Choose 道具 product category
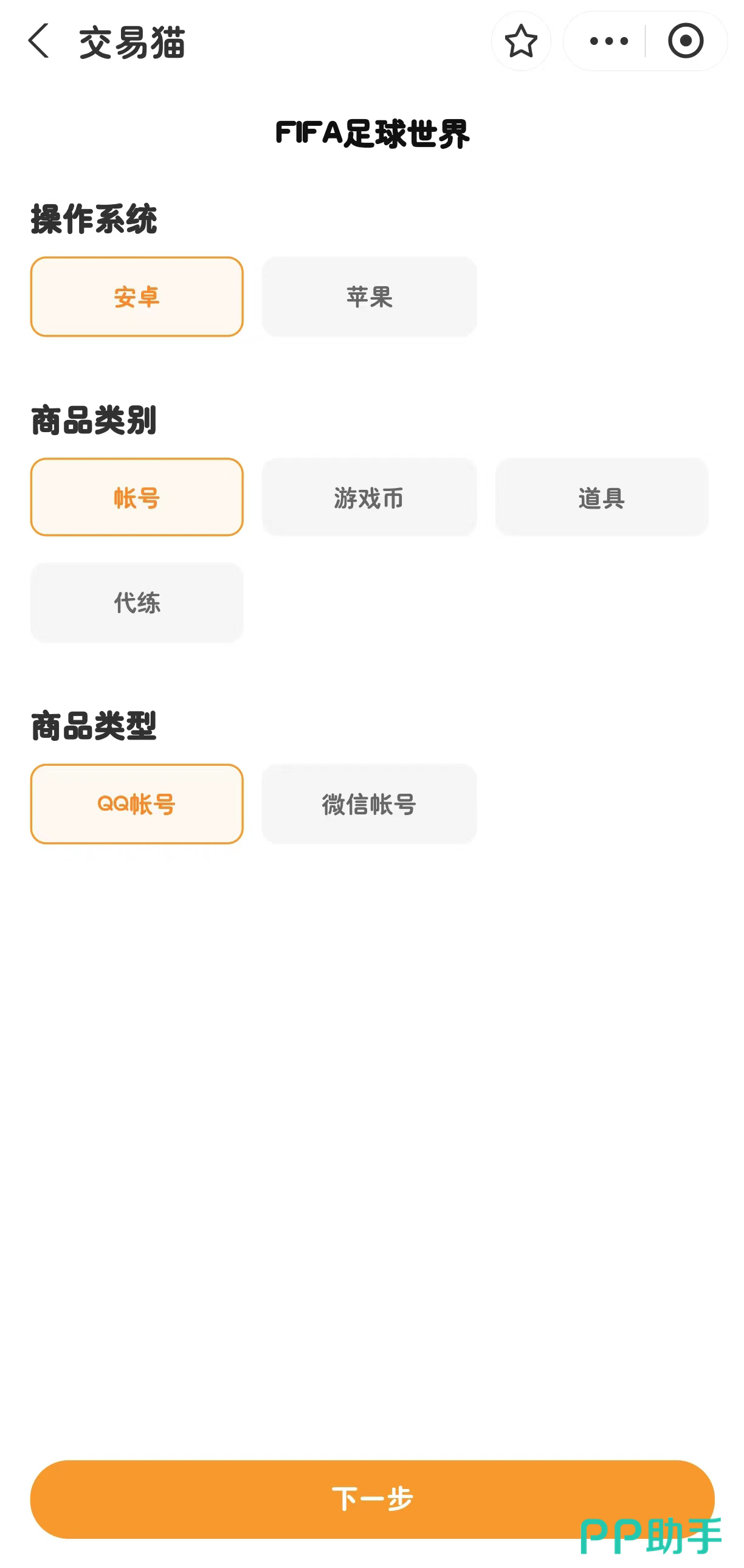The image size is (744, 1568). click(601, 498)
